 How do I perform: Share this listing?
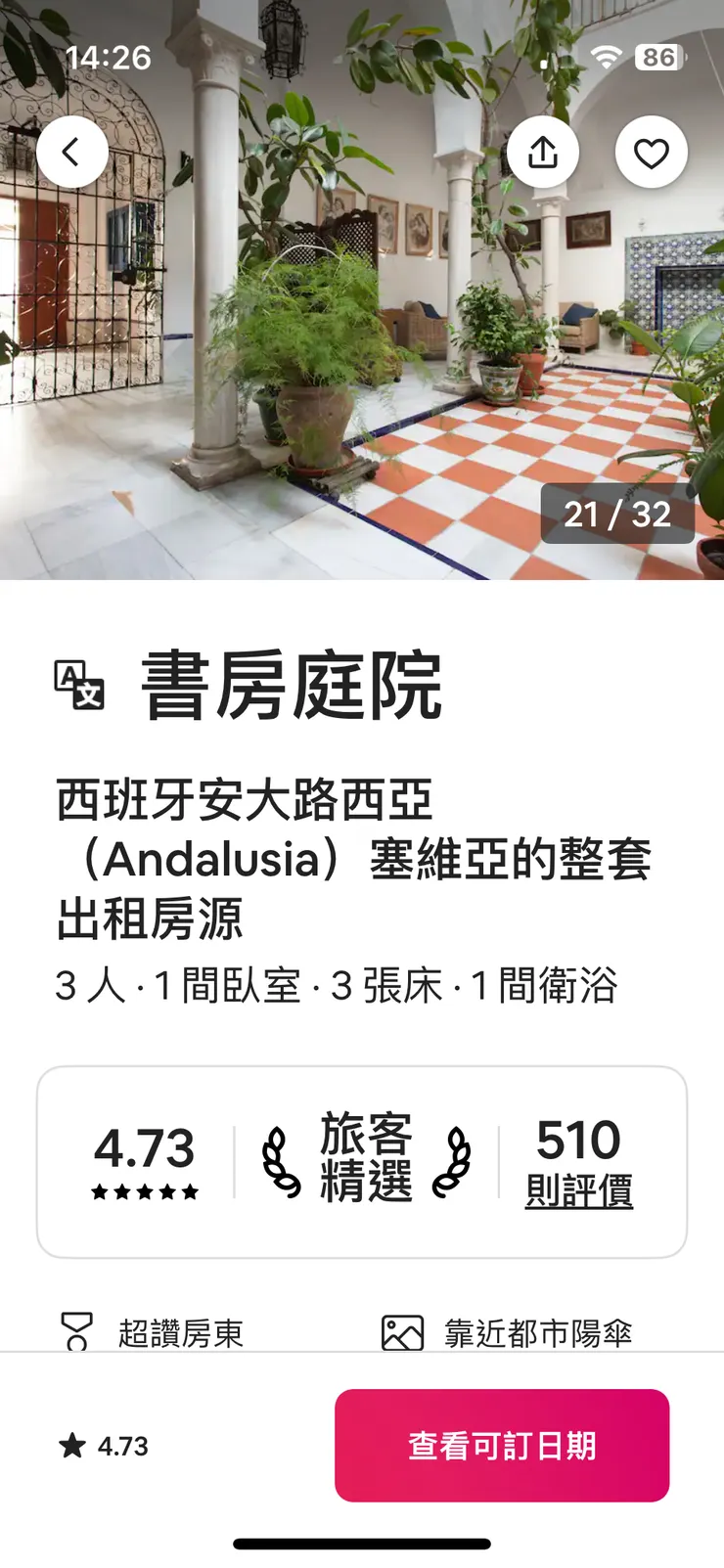pyautogui.click(x=543, y=153)
